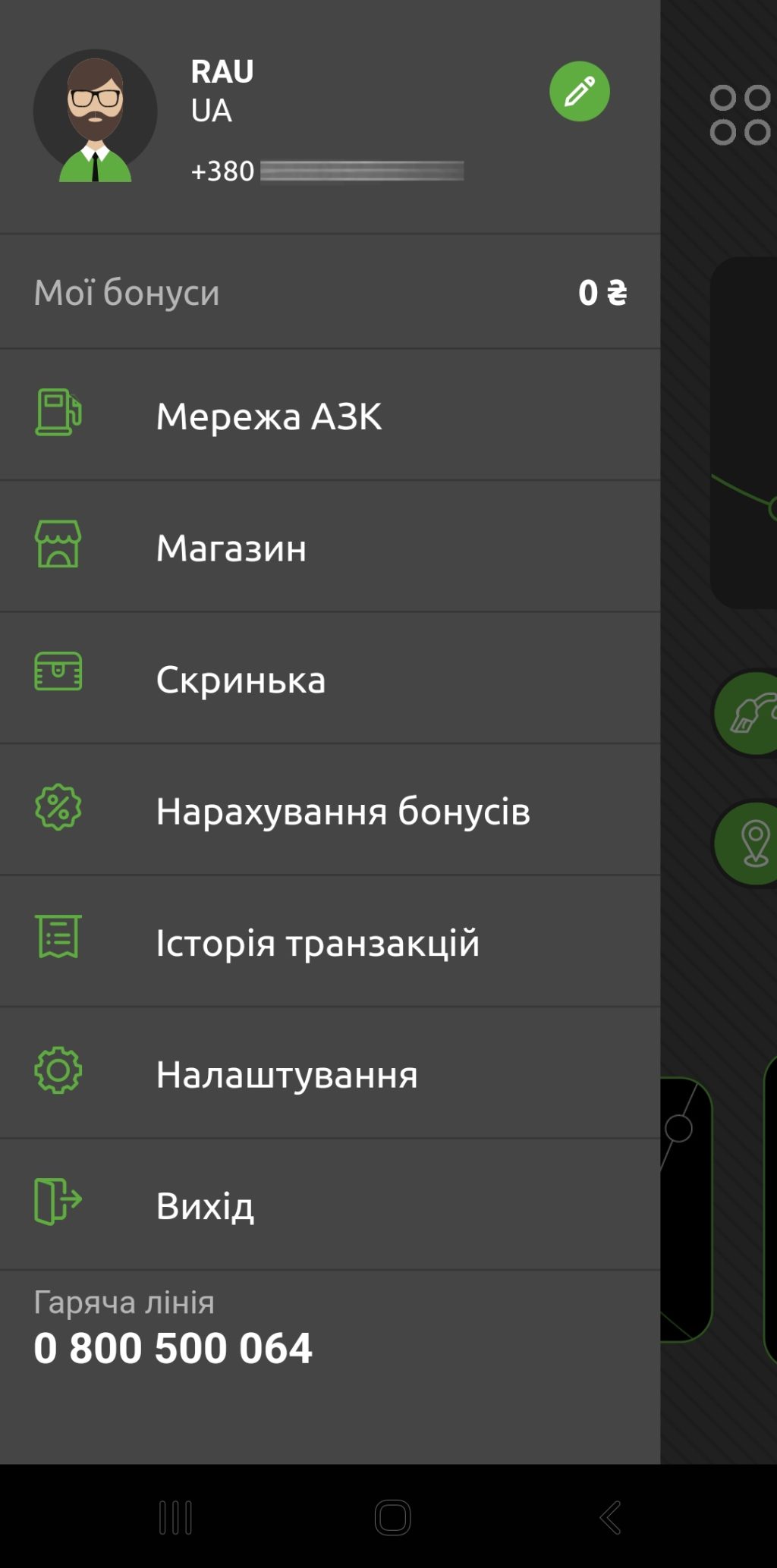This screenshot has width=777, height=1568.
Task: Open Налаштування settings
Action: point(329,1073)
